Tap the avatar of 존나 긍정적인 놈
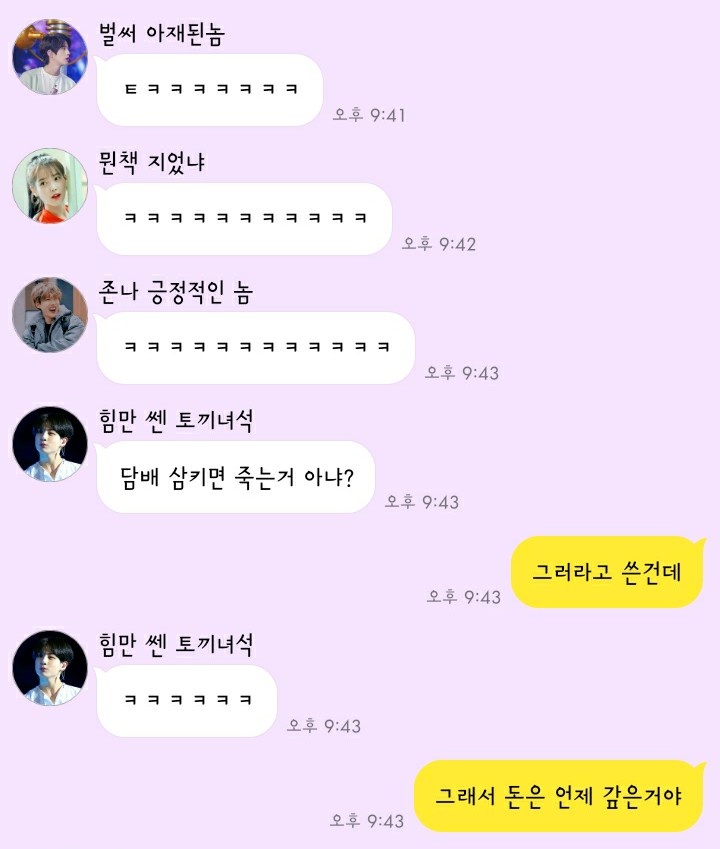720x849 pixels. tap(50, 315)
